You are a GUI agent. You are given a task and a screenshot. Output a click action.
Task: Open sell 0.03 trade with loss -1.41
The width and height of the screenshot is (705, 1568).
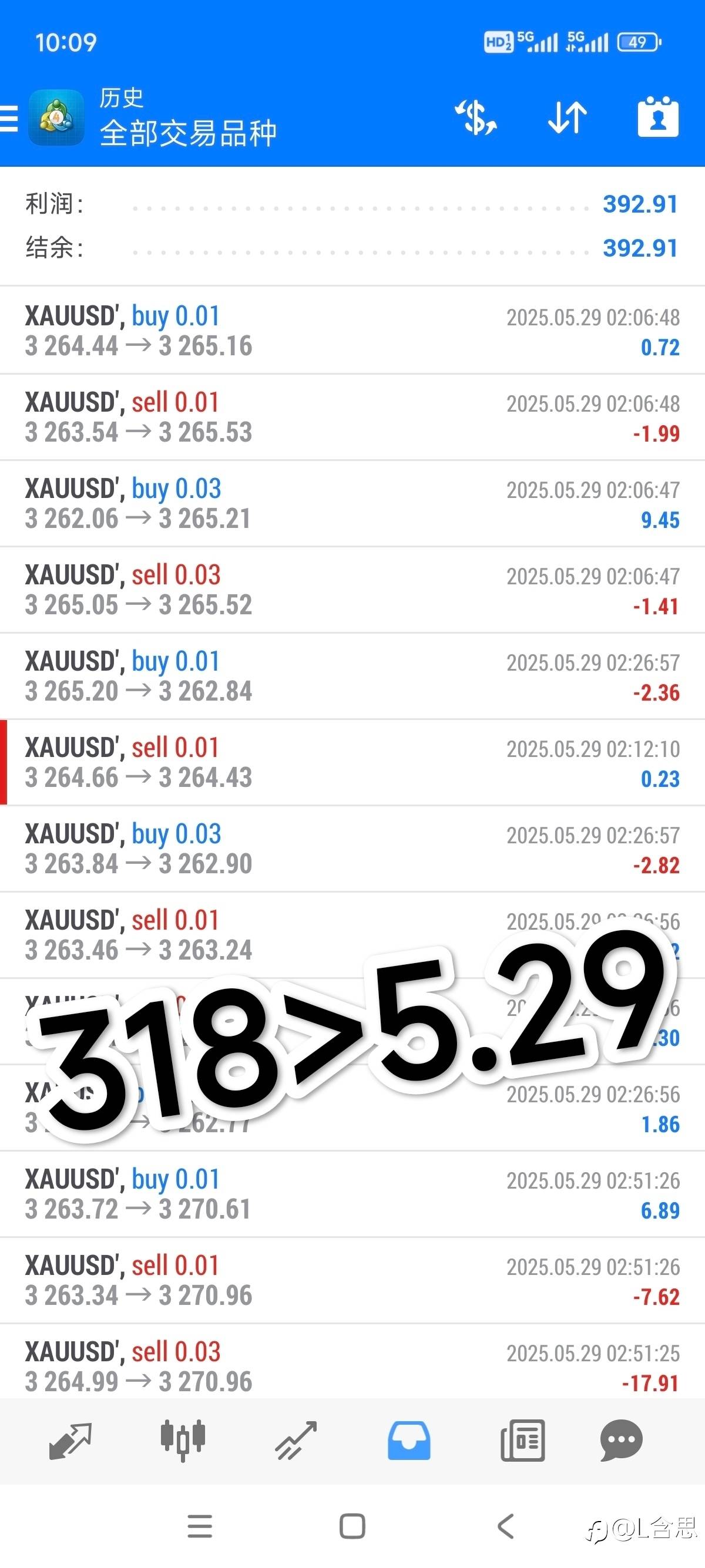[x=352, y=590]
